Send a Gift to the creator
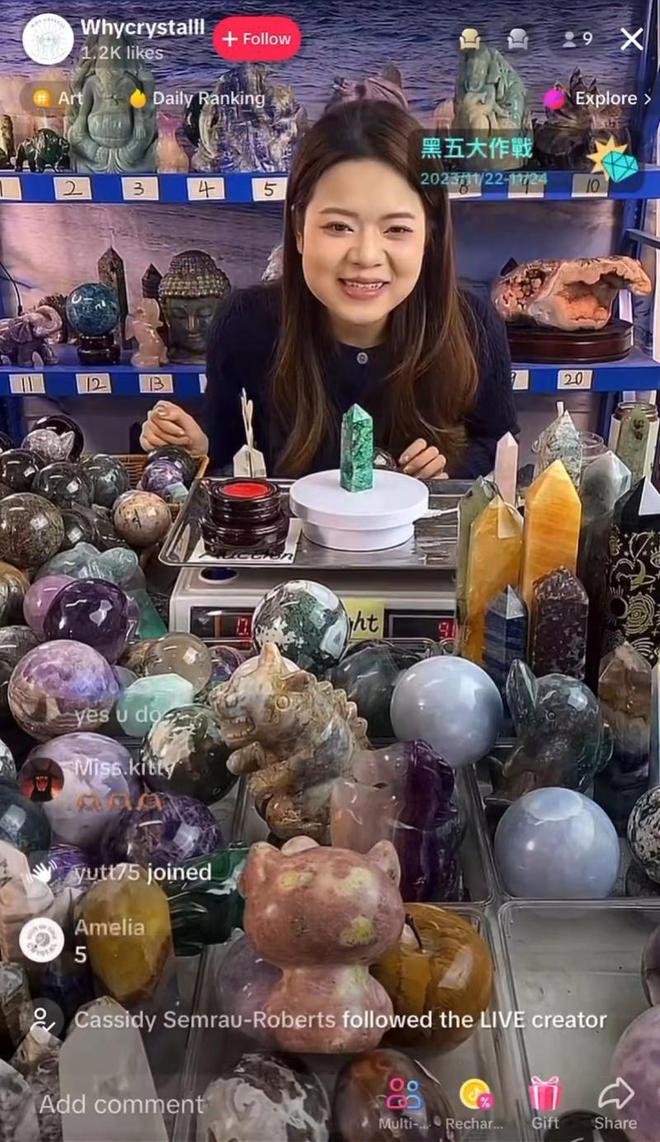 pyautogui.click(x=545, y=1102)
